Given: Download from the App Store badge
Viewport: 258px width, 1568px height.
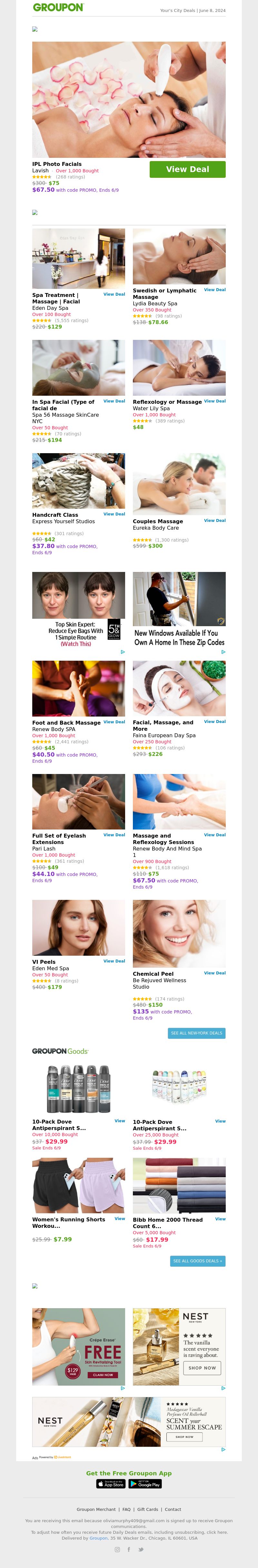Looking at the screenshot, I should (x=111, y=1484).
